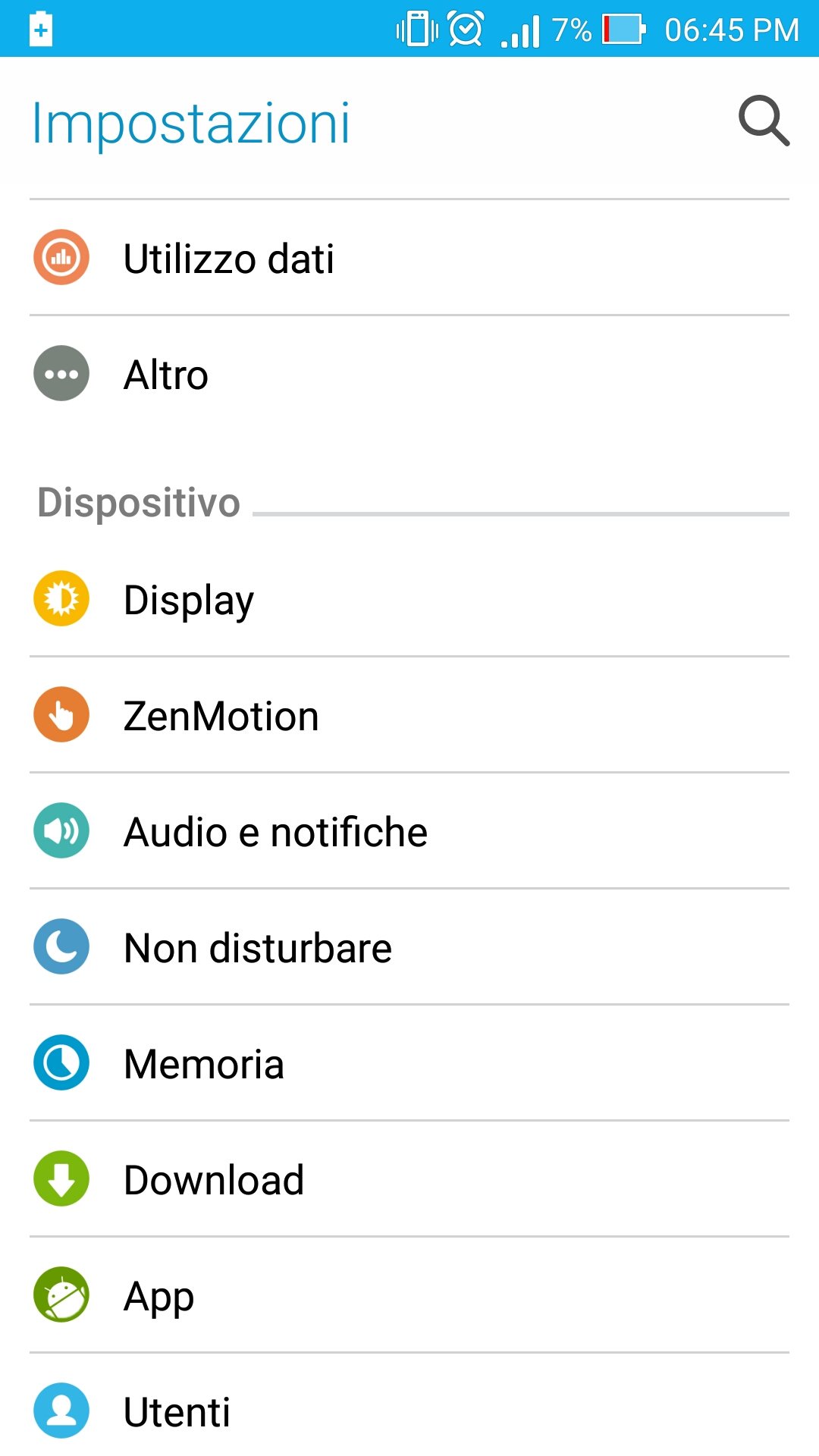Open Display settings

[409, 599]
